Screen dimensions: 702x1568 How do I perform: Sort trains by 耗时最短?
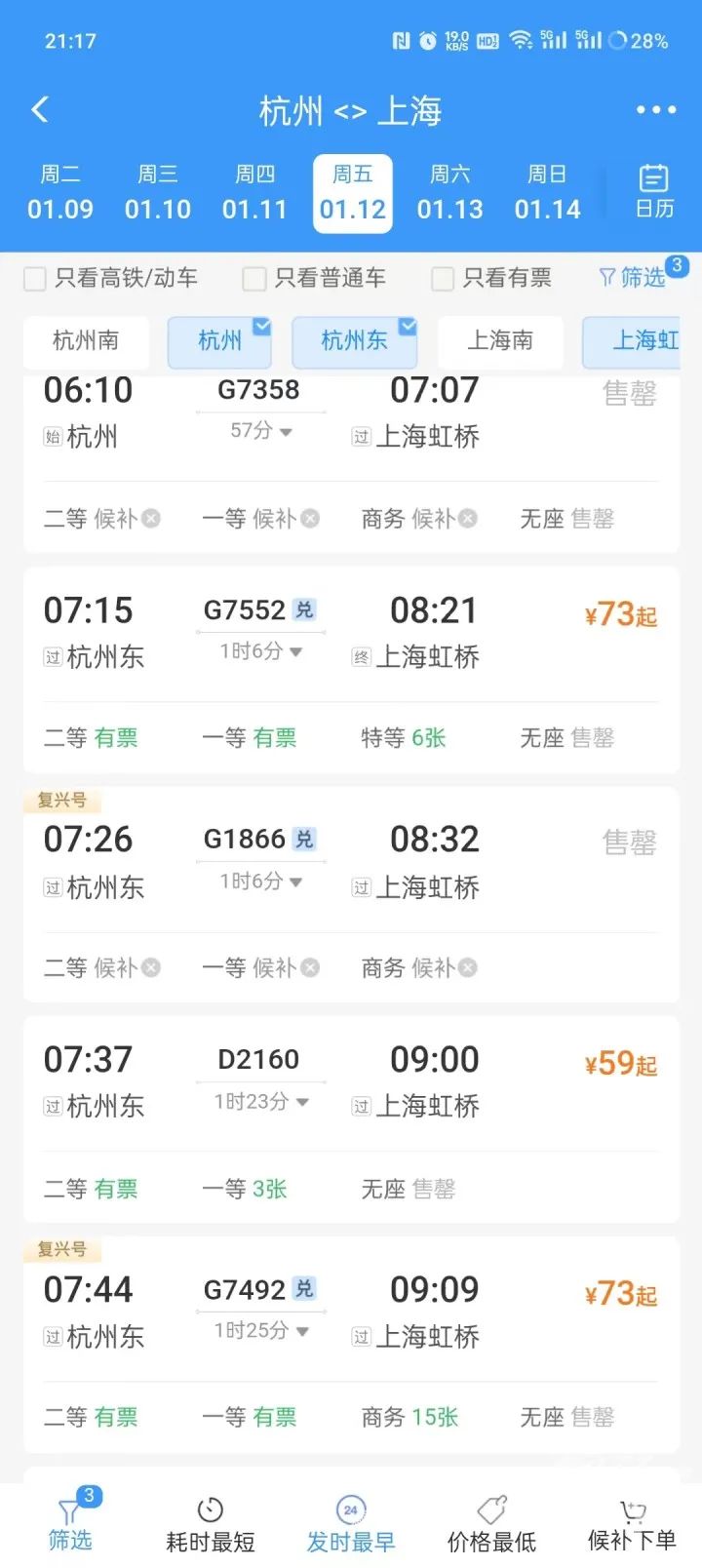click(x=211, y=1525)
